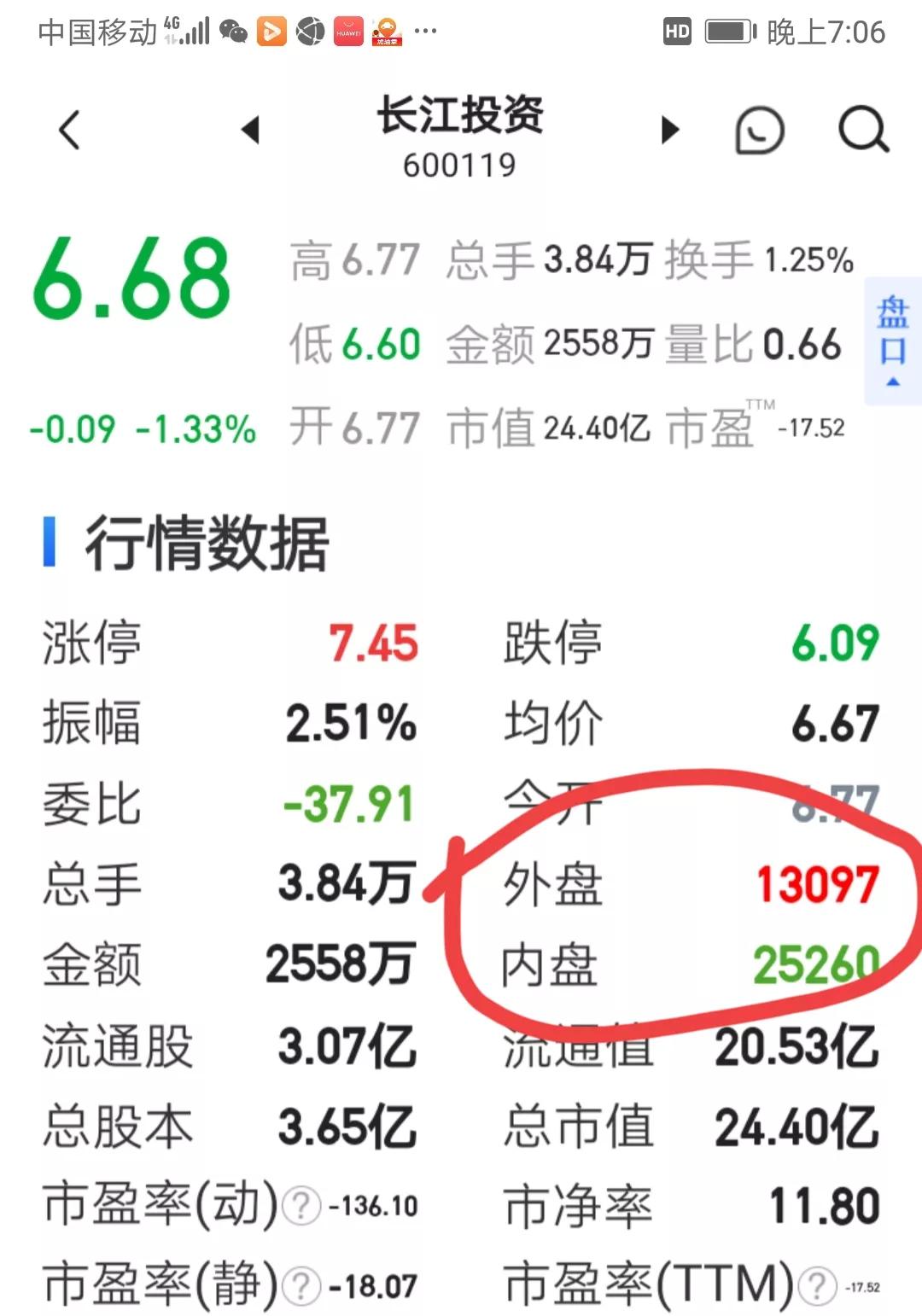
Task: Open search from the title bar
Action: [x=864, y=130]
